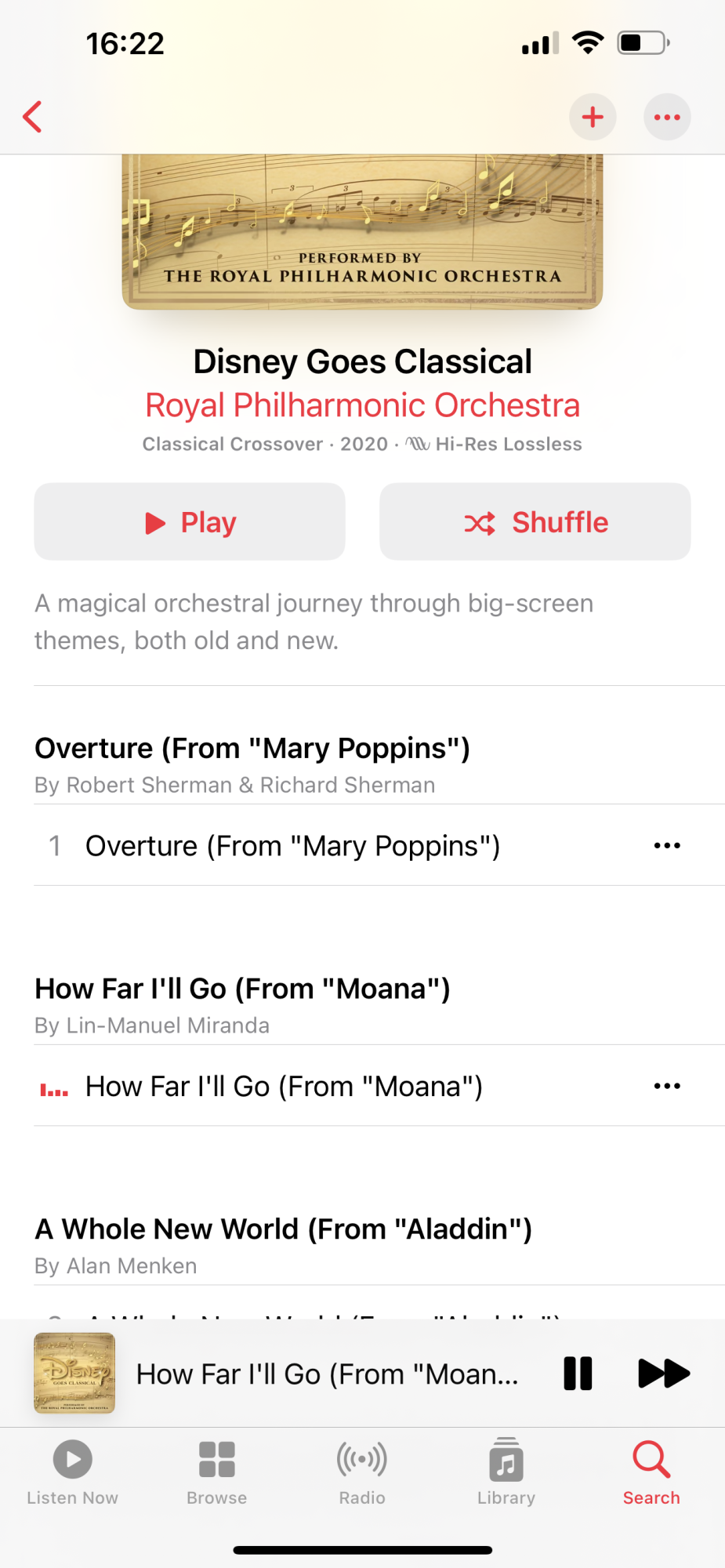Go back to the previous screen
The width and height of the screenshot is (725, 1568).
33,118
